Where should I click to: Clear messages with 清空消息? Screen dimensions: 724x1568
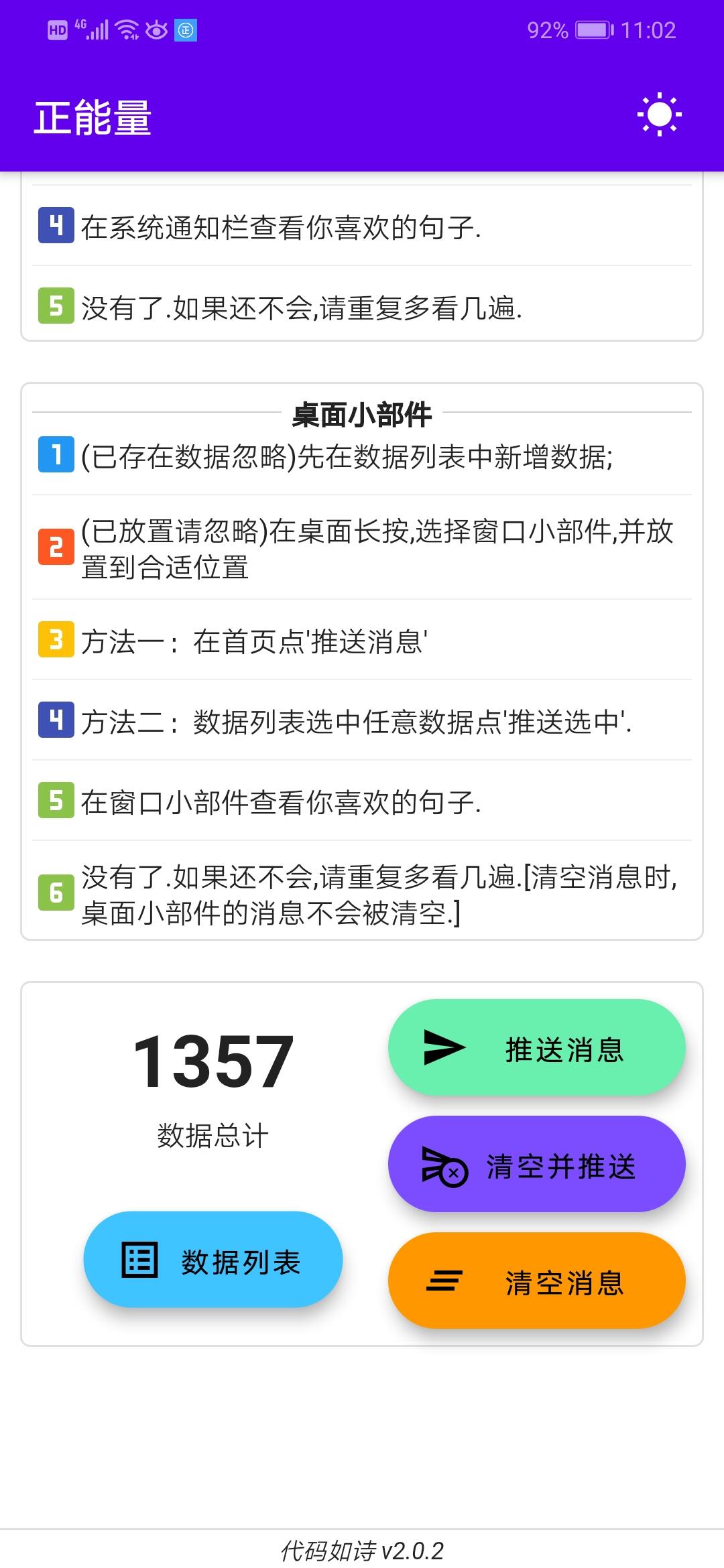[x=536, y=1281]
